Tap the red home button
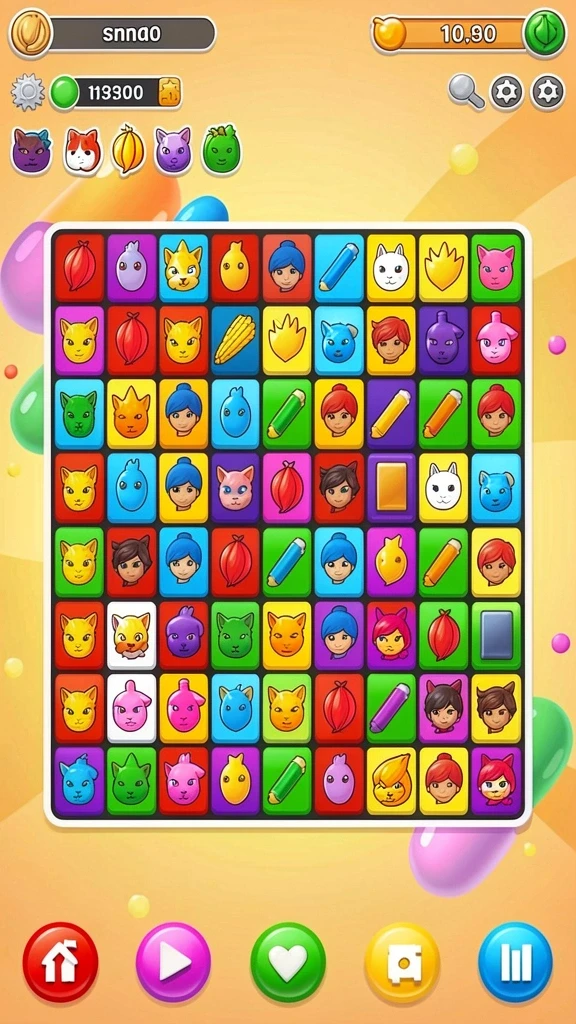576x1024 pixels. [x=60, y=962]
